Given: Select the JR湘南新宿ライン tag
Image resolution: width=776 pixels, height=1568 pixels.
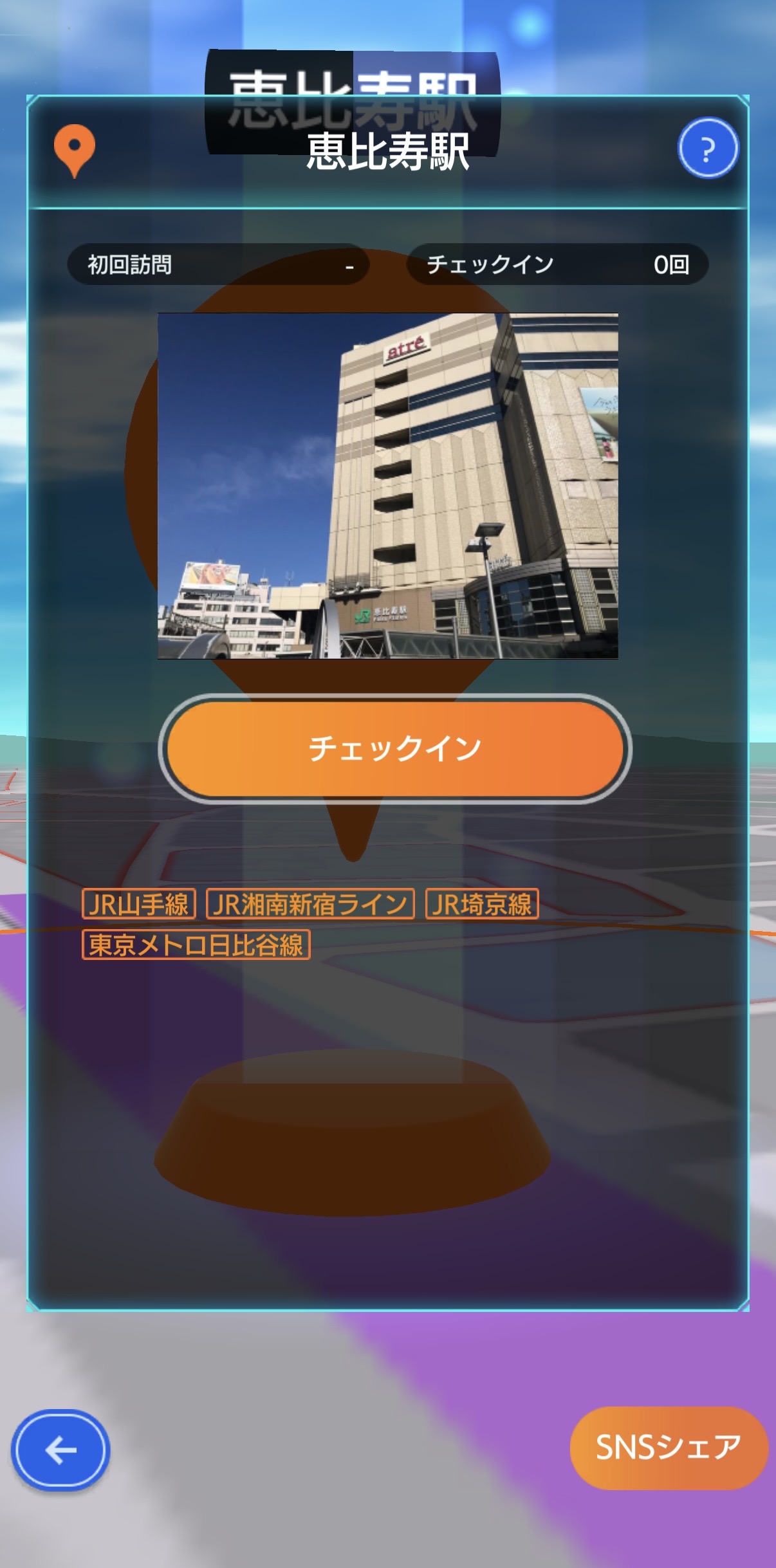Looking at the screenshot, I should 310,904.
